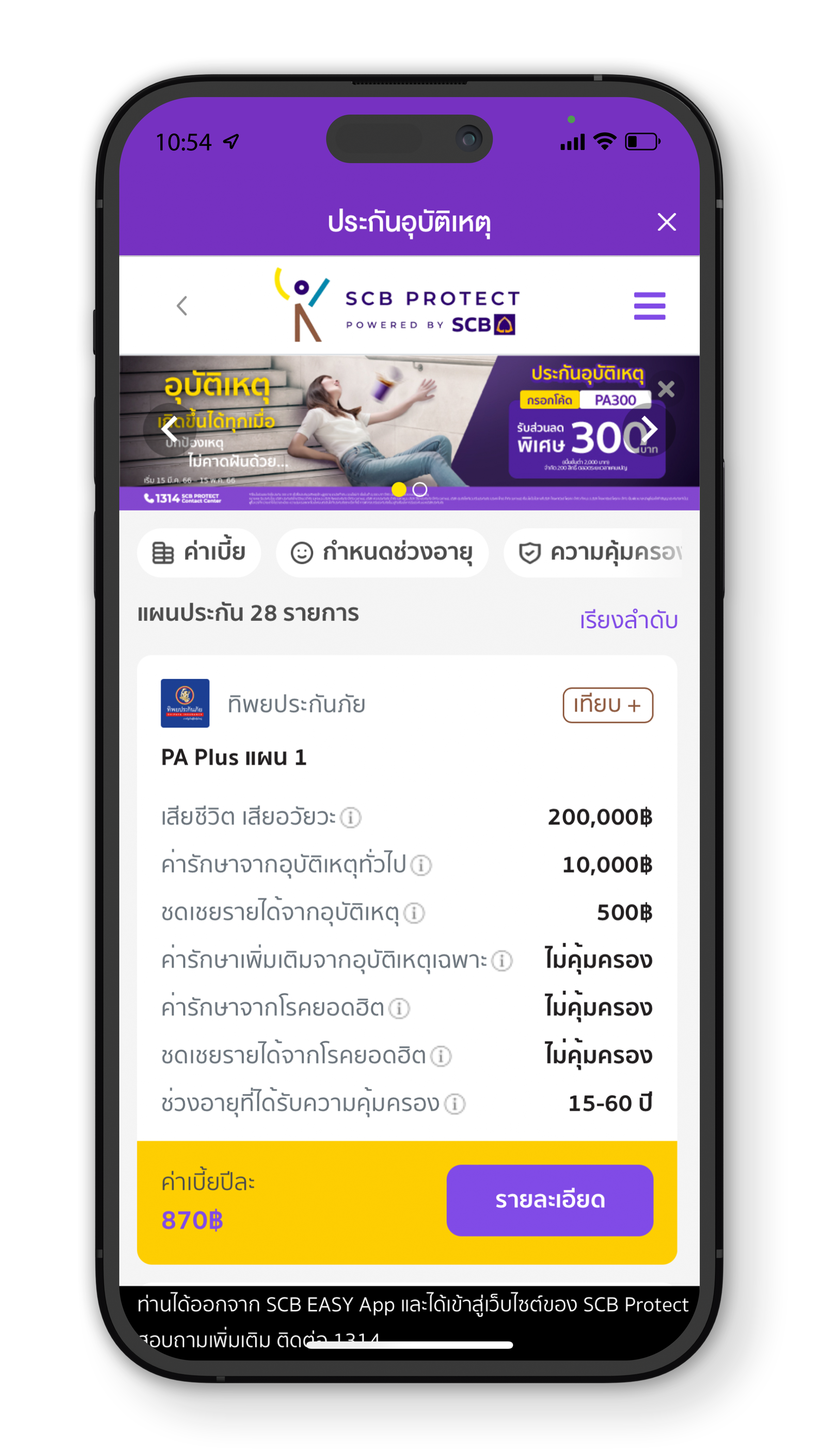Viewport: 815px width, 1456px height.
Task: Add PA Plus แผน 1 to compare
Action: point(607,705)
